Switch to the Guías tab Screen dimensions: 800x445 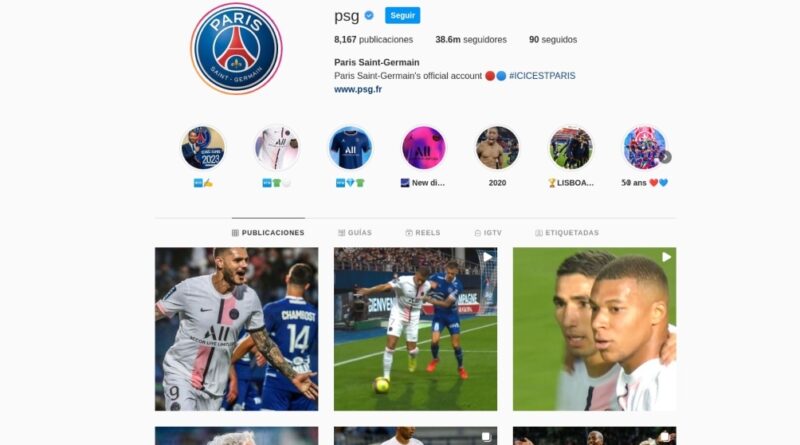tap(354, 233)
